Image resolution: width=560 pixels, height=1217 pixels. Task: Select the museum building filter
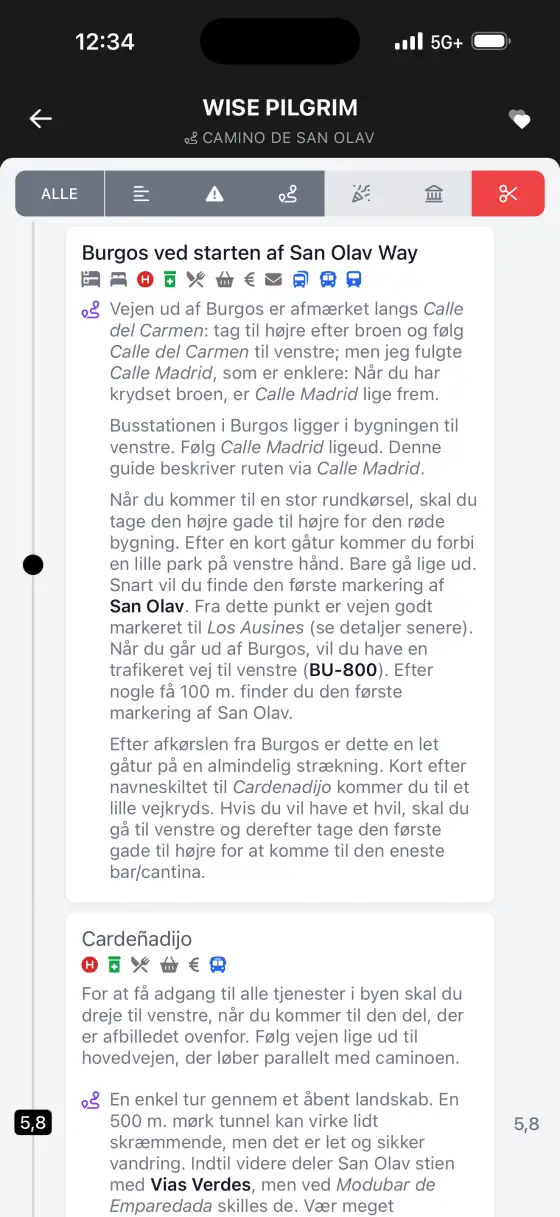(x=434, y=194)
